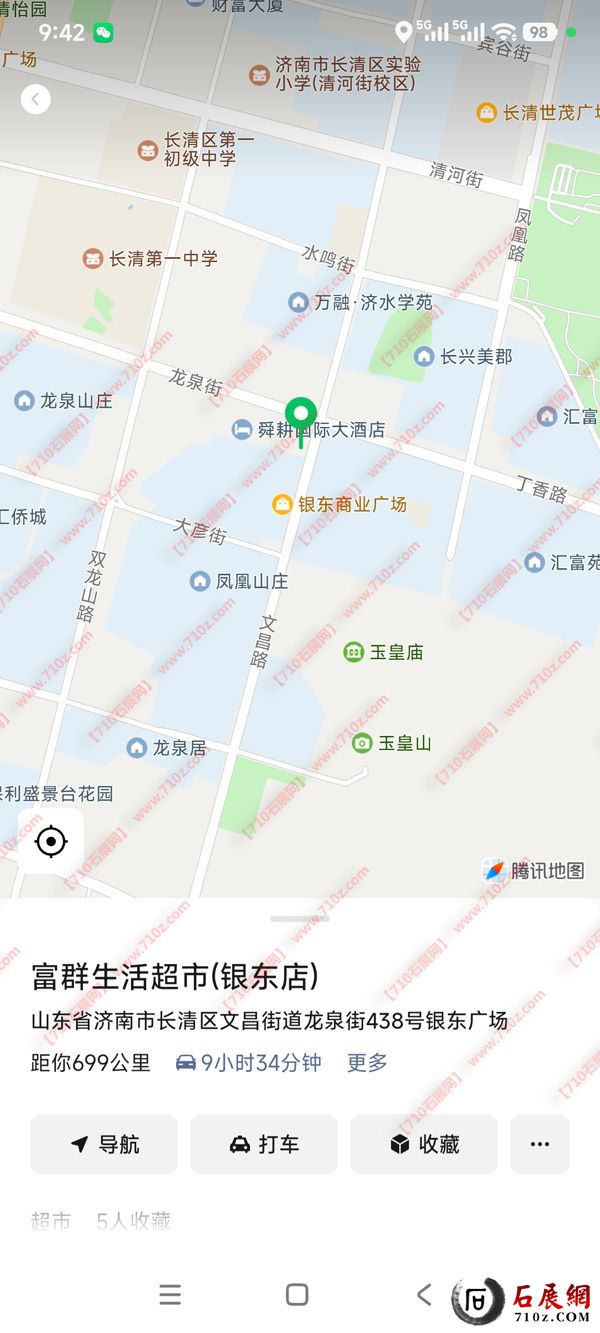Open the three-dot more options button
This screenshot has width=600, height=1333.
[540, 1144]
